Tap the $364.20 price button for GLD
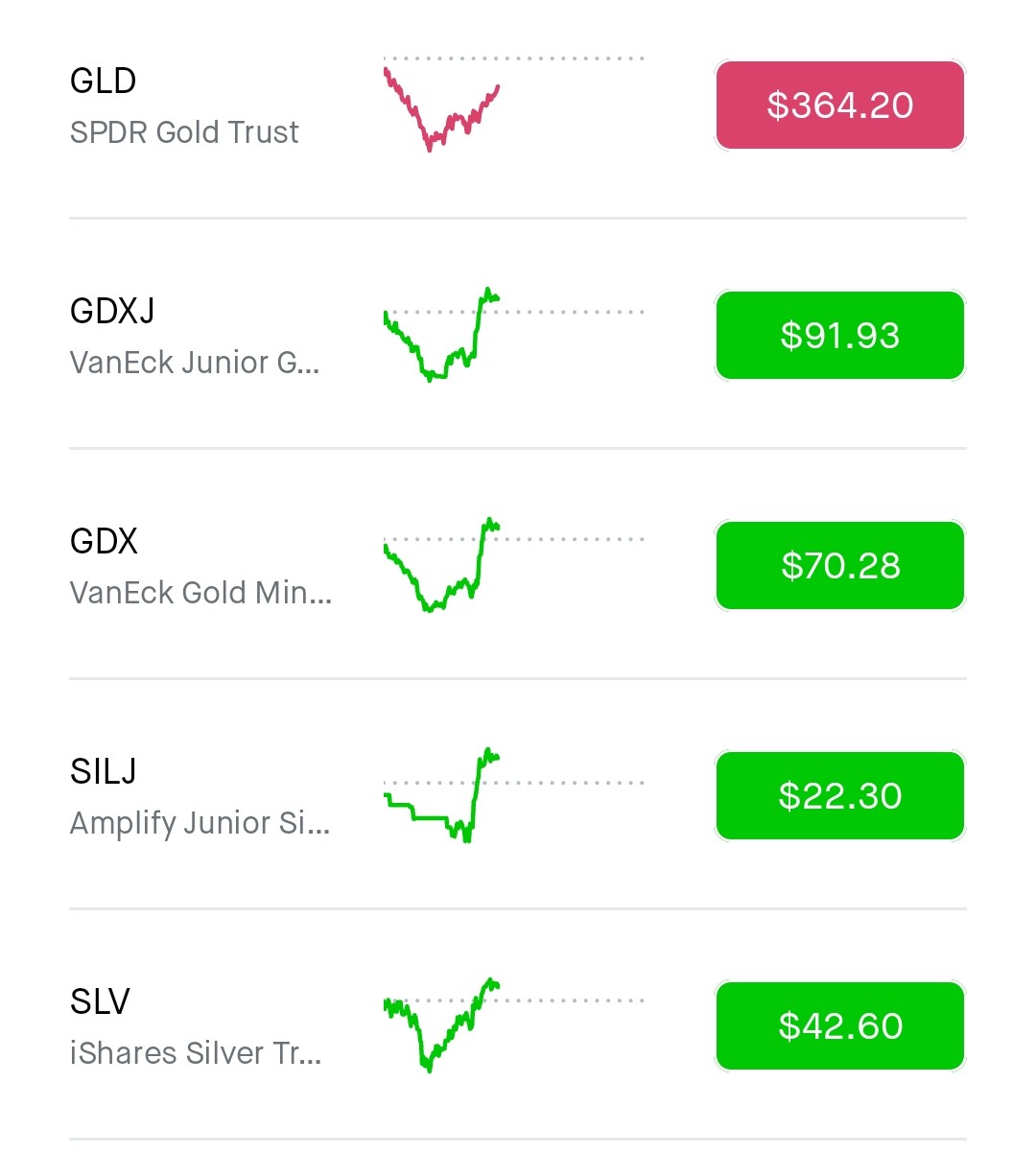 pos(839,106)
